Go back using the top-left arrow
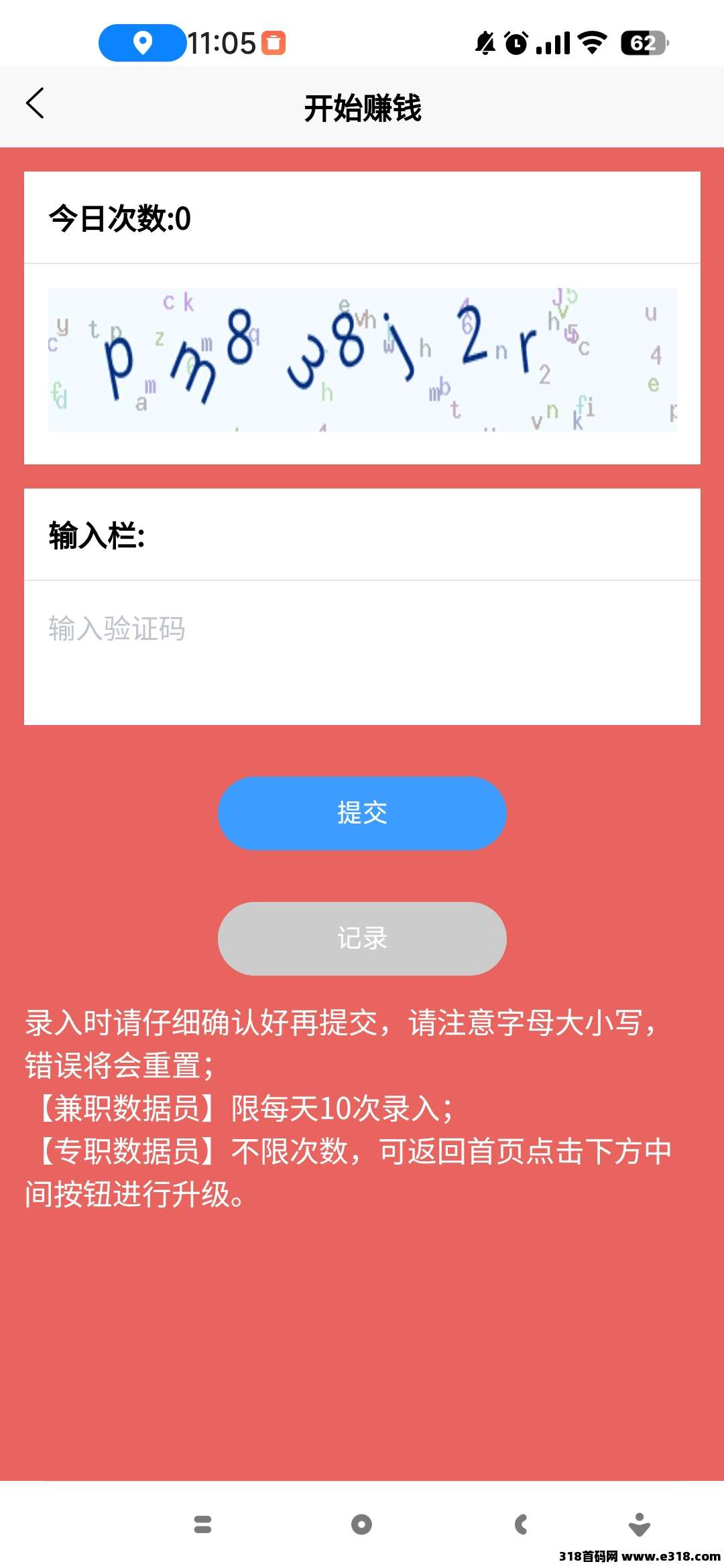The height and width of the screenshot is (1568, 724). pos(35,104)
